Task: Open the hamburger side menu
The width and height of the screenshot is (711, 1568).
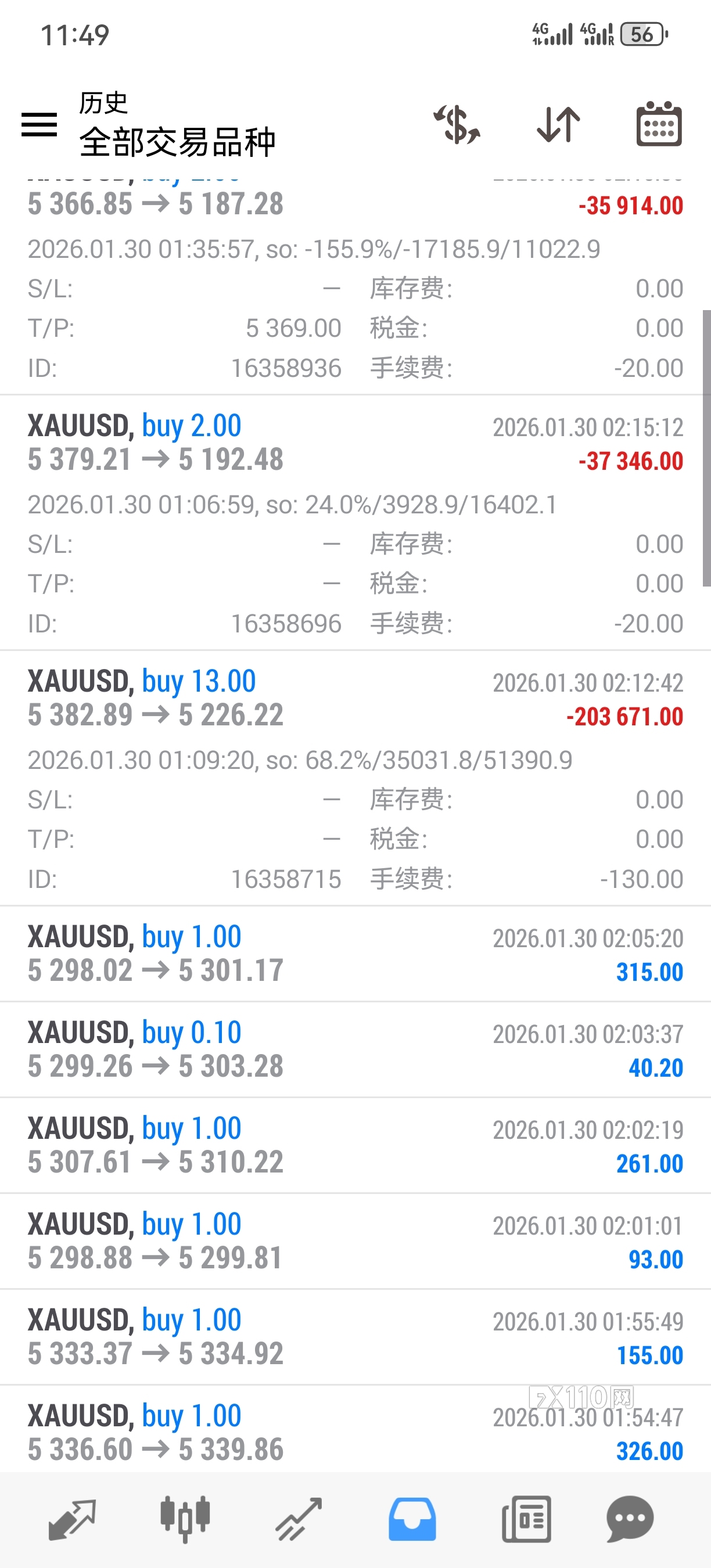Action: (x=39, y=125)
